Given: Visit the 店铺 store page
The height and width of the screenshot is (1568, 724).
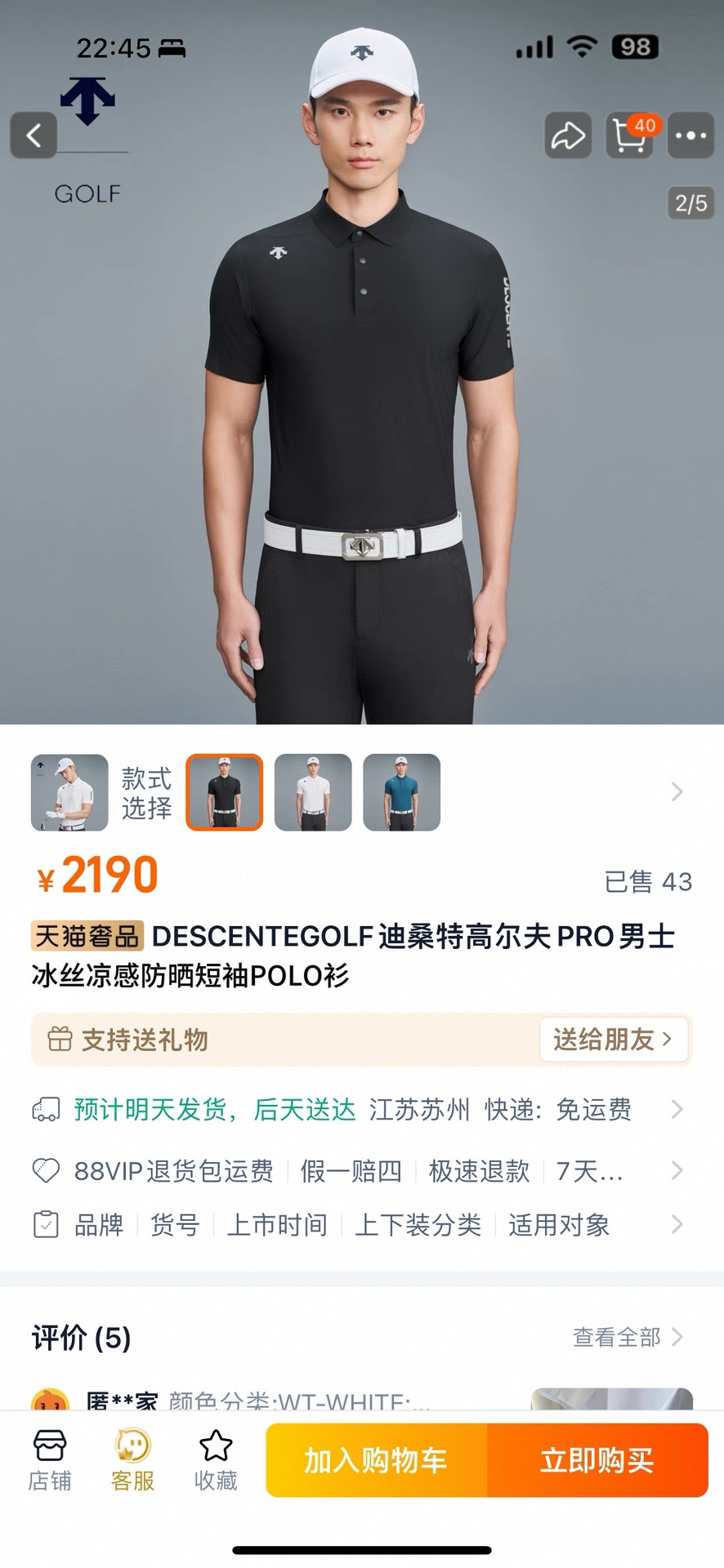Looking at the screenshot, I should [50, 1460].
